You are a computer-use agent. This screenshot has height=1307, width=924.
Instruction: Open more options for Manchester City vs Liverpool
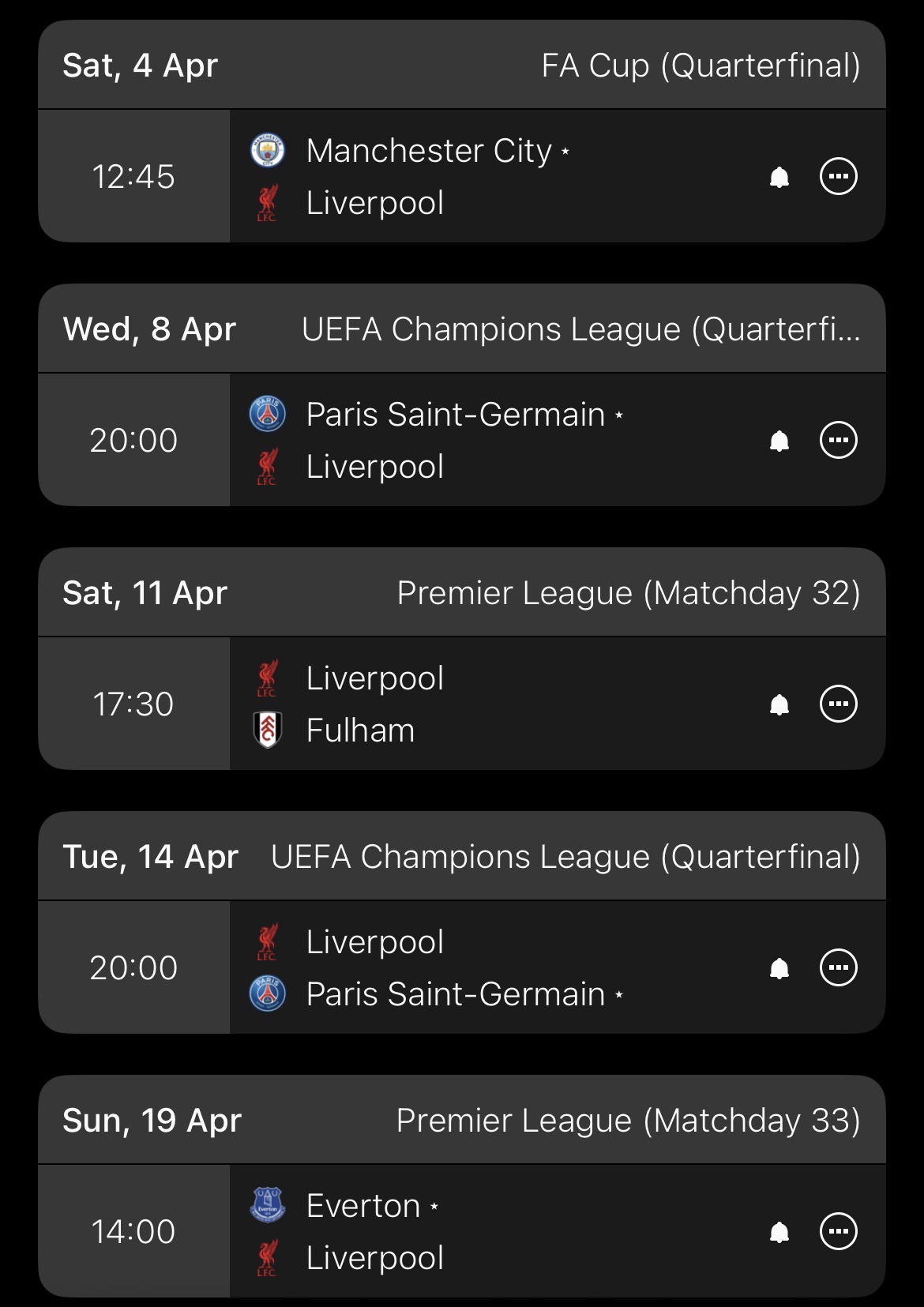click(838, 176)
